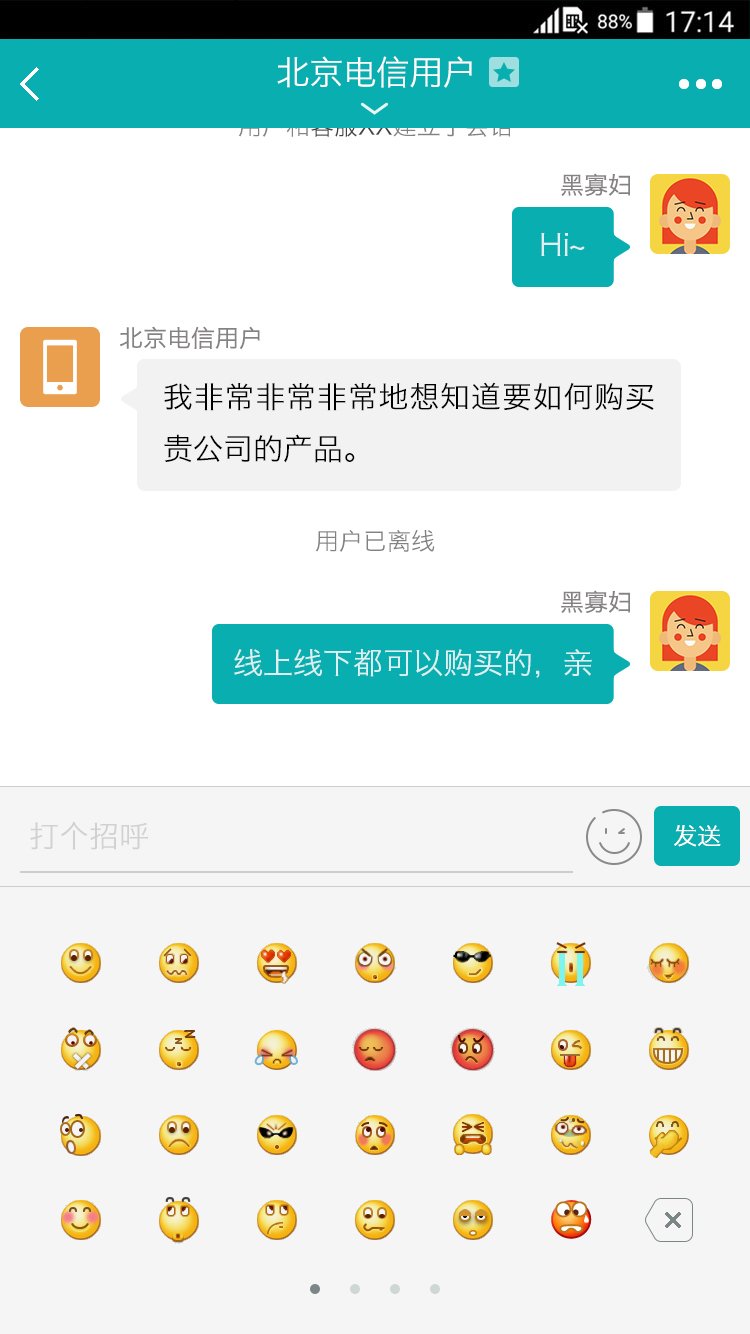The width and height of the screenshot is (750, 1334).
Task: Toggle the emoji panel smiley icon
Action: (x=613, y=836)
